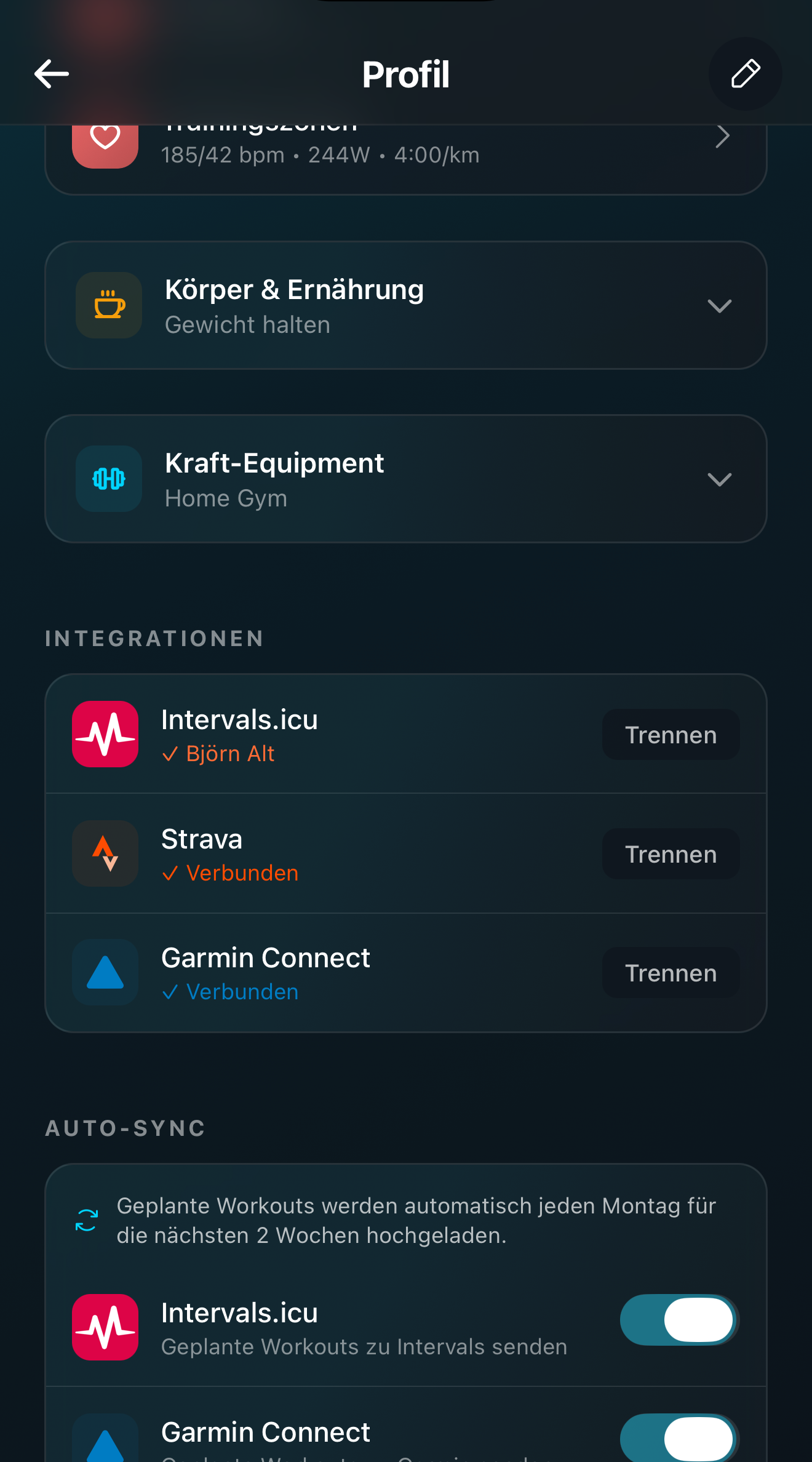Open Intervals.icu via its pulse icon
This screenshot has height=1462, width=812.
105,734
